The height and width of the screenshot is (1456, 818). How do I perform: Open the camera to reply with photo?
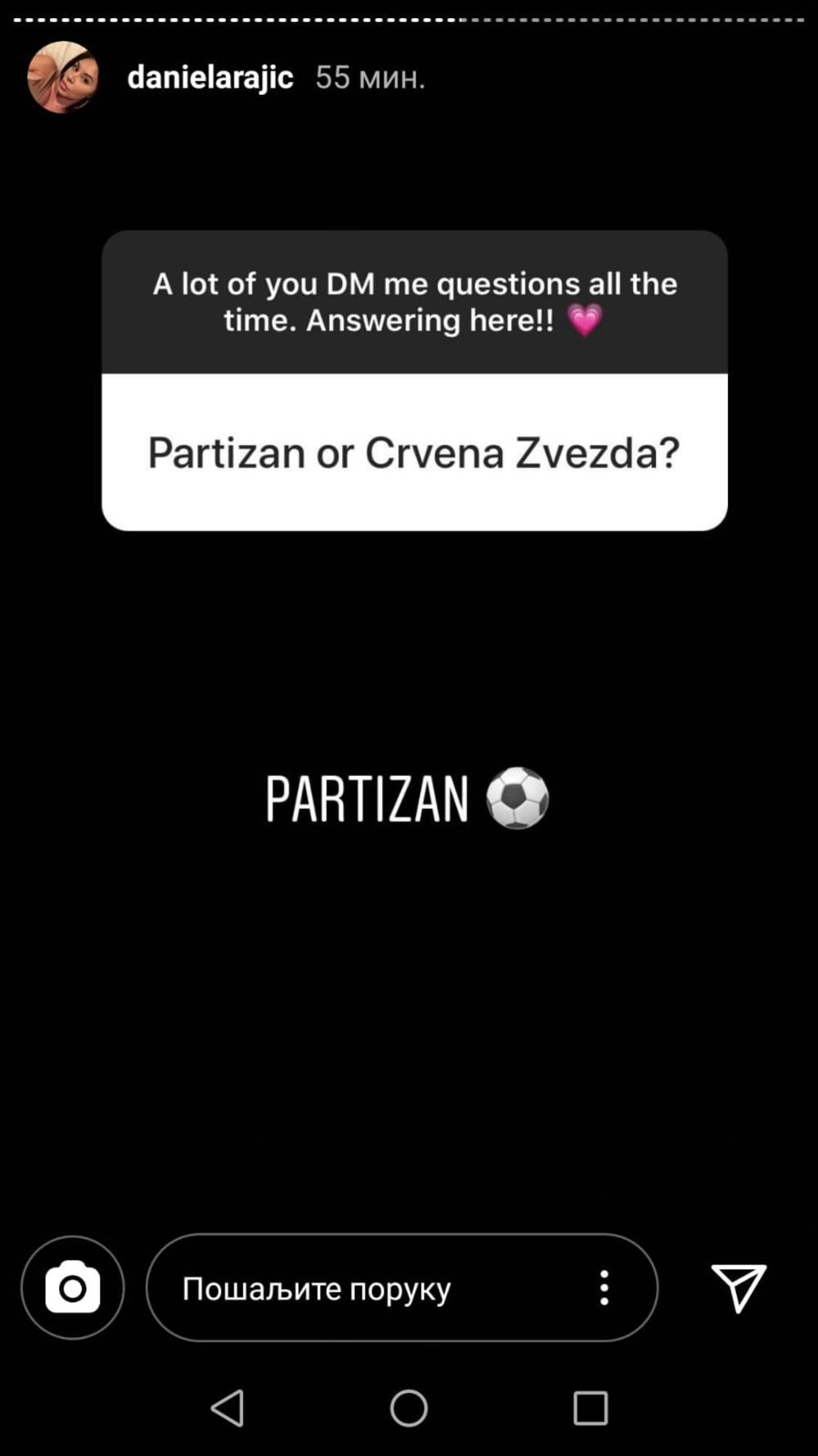[x=72, y=1287]
